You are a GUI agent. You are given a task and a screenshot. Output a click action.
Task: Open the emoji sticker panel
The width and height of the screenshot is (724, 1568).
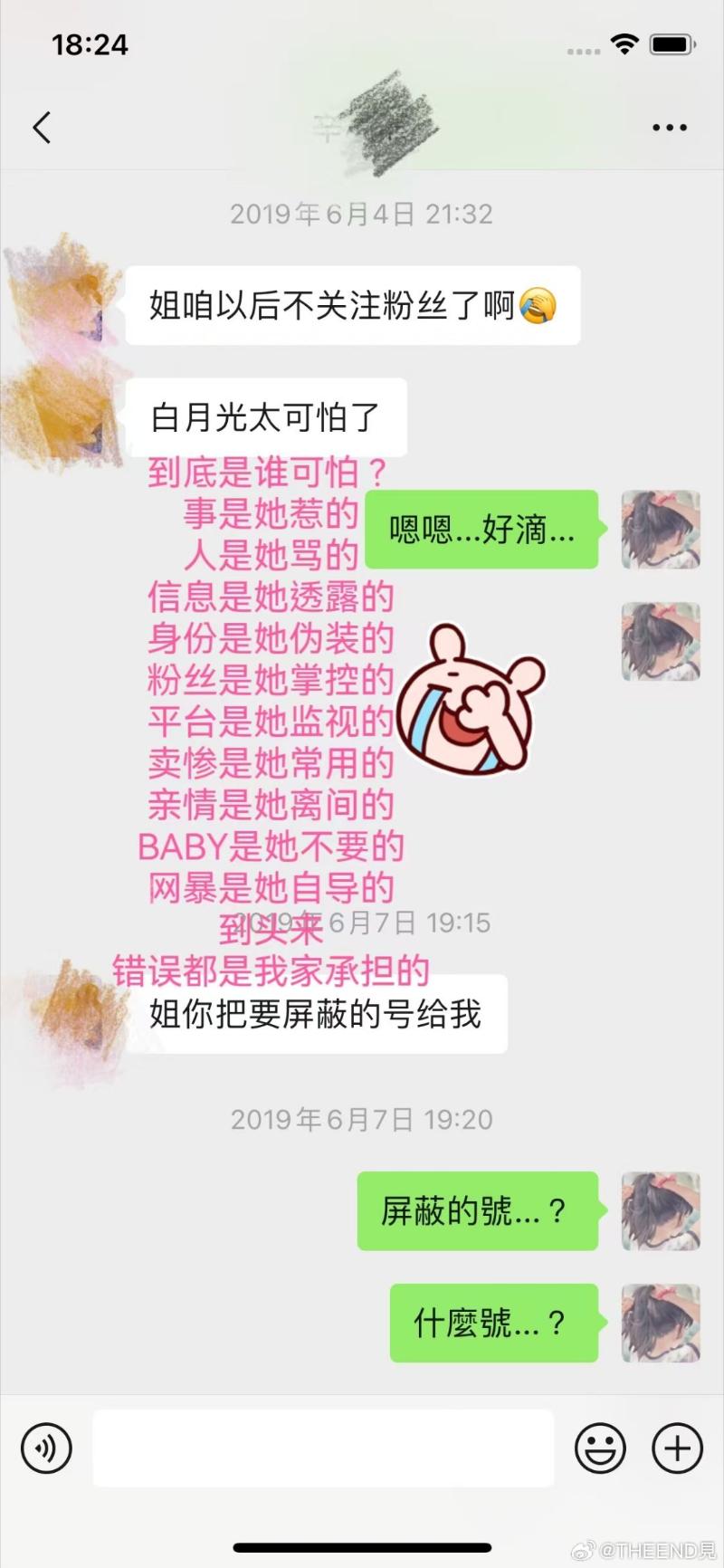pyautogui.click(x=600, y=1448)
